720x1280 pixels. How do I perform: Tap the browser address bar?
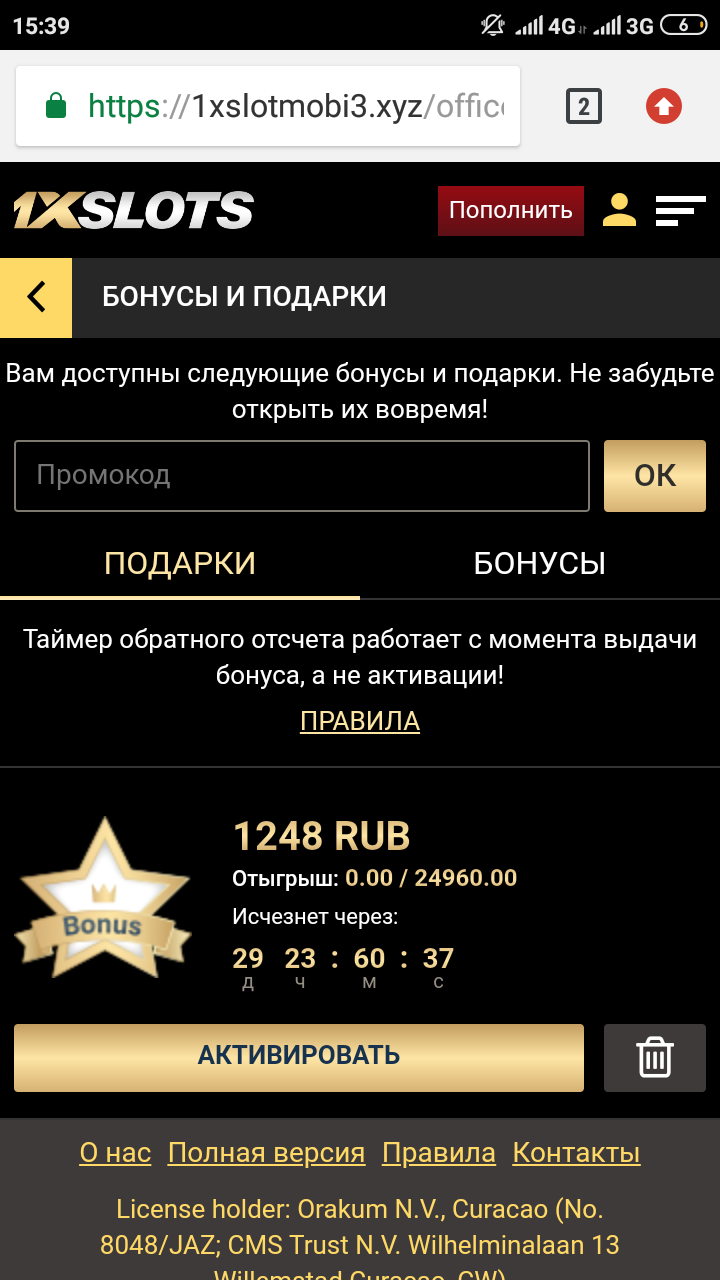click(268, 106)
